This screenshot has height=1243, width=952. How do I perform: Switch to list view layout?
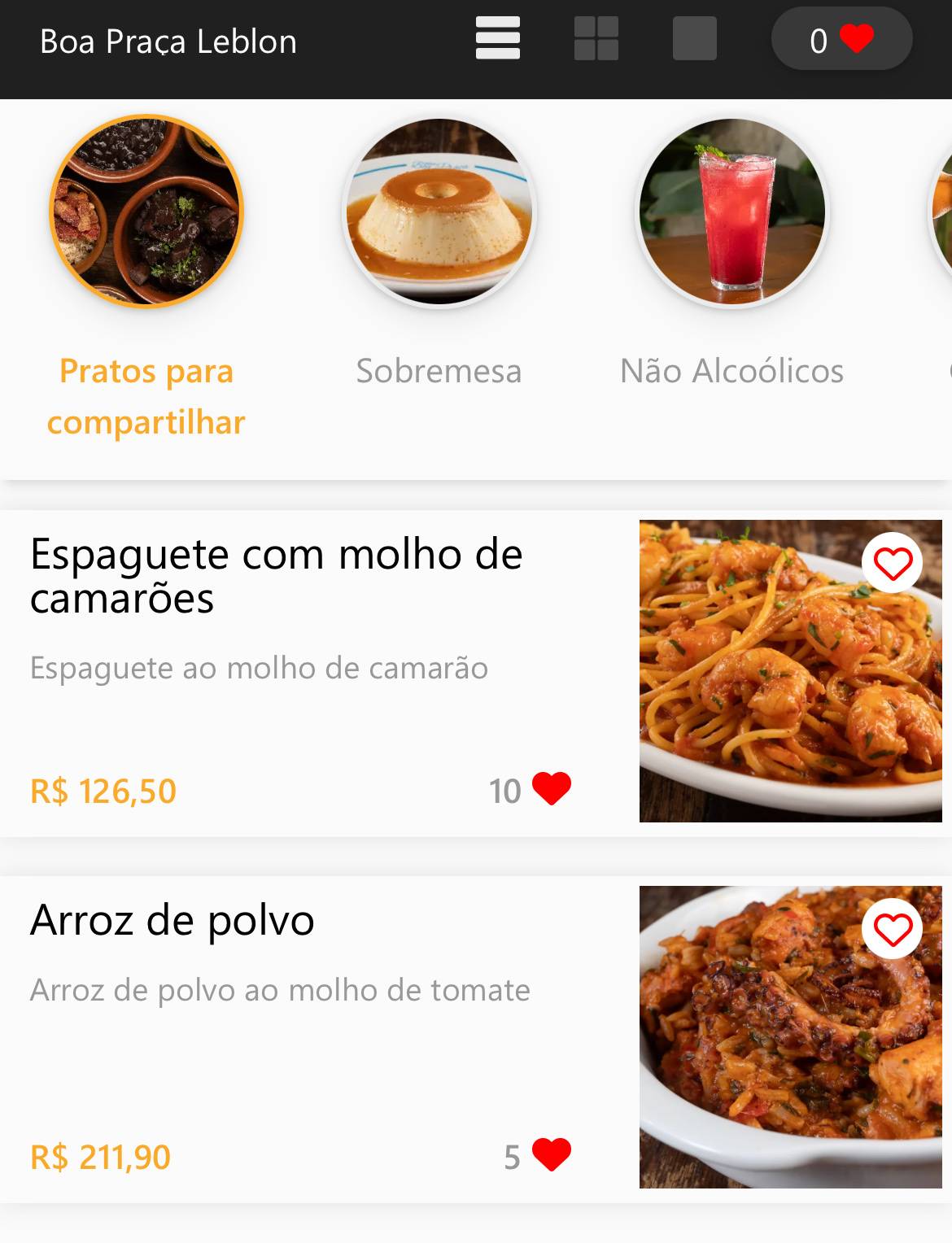click(497, 38)
